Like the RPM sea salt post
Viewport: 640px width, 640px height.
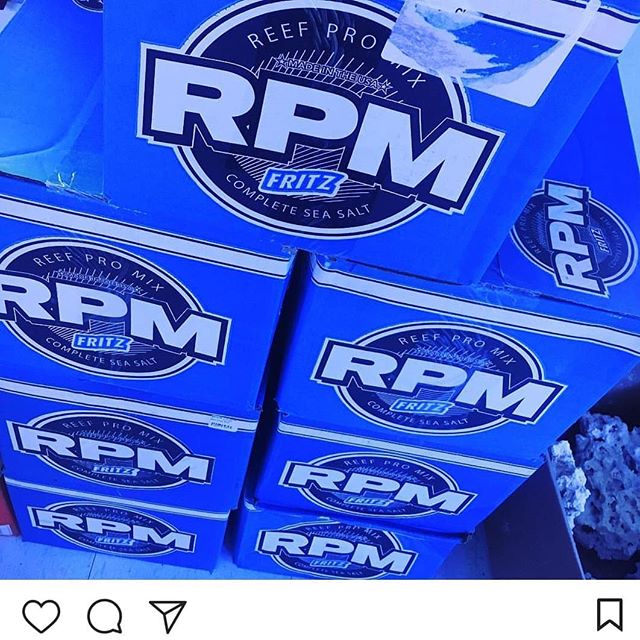[41, 614]
